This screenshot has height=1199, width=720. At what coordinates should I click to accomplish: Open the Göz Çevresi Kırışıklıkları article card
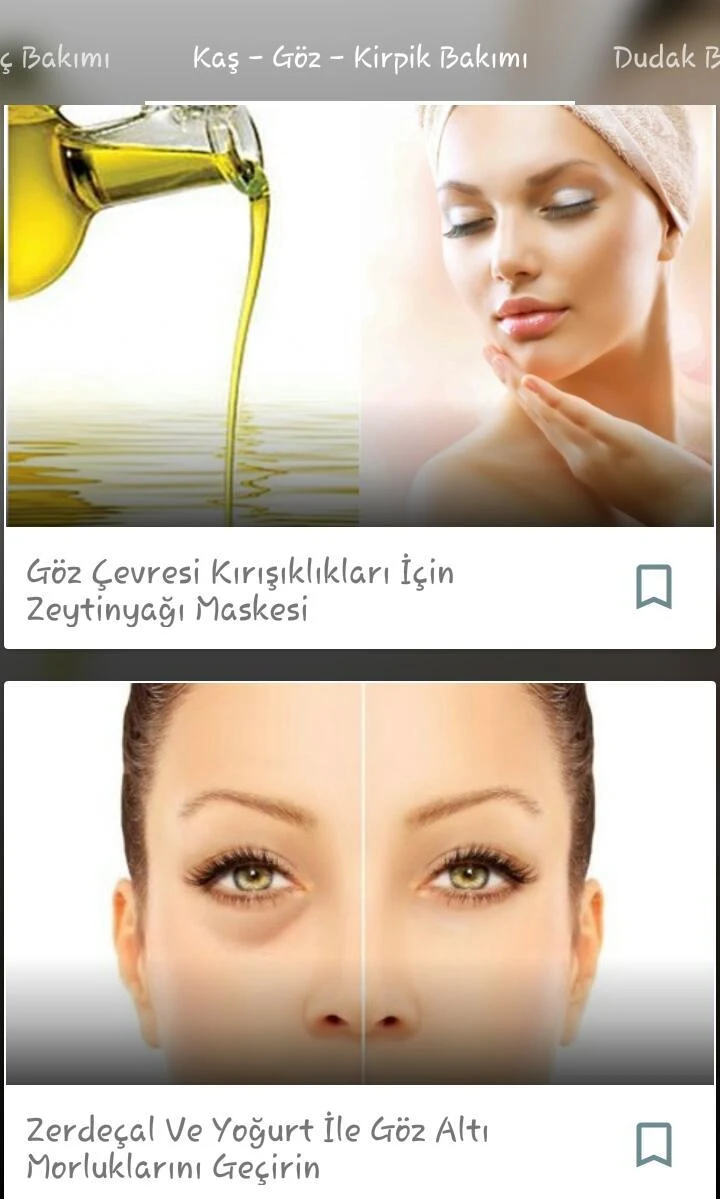[360, 377]
